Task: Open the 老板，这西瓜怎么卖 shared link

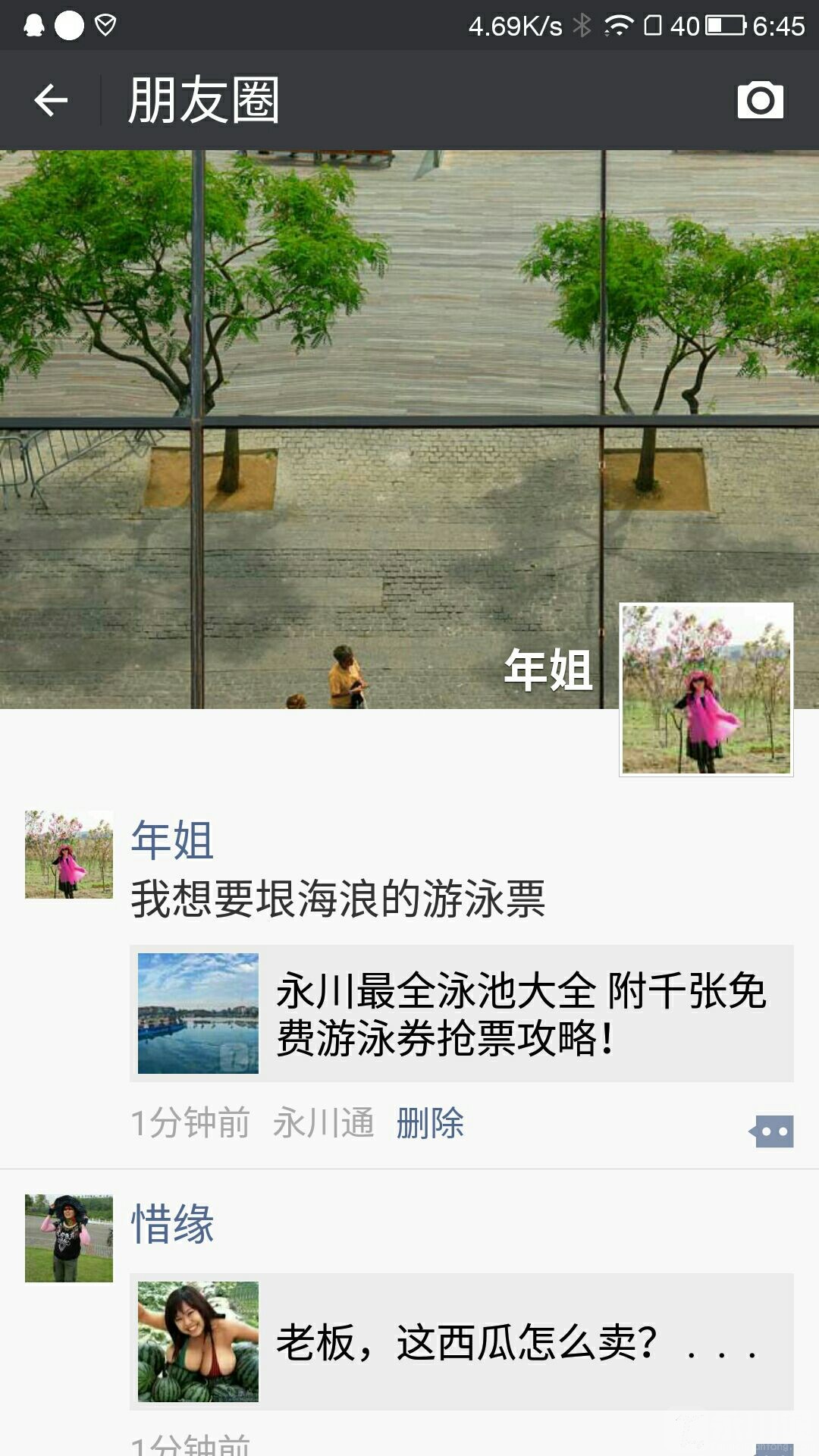Action: tap(461, 1341)
